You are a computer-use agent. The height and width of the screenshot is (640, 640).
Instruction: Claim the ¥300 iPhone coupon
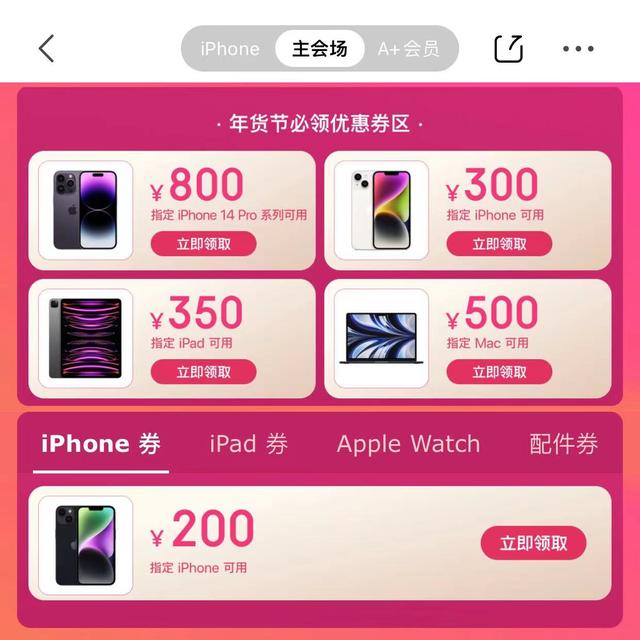pyautogui.click(x=499, y=243)
